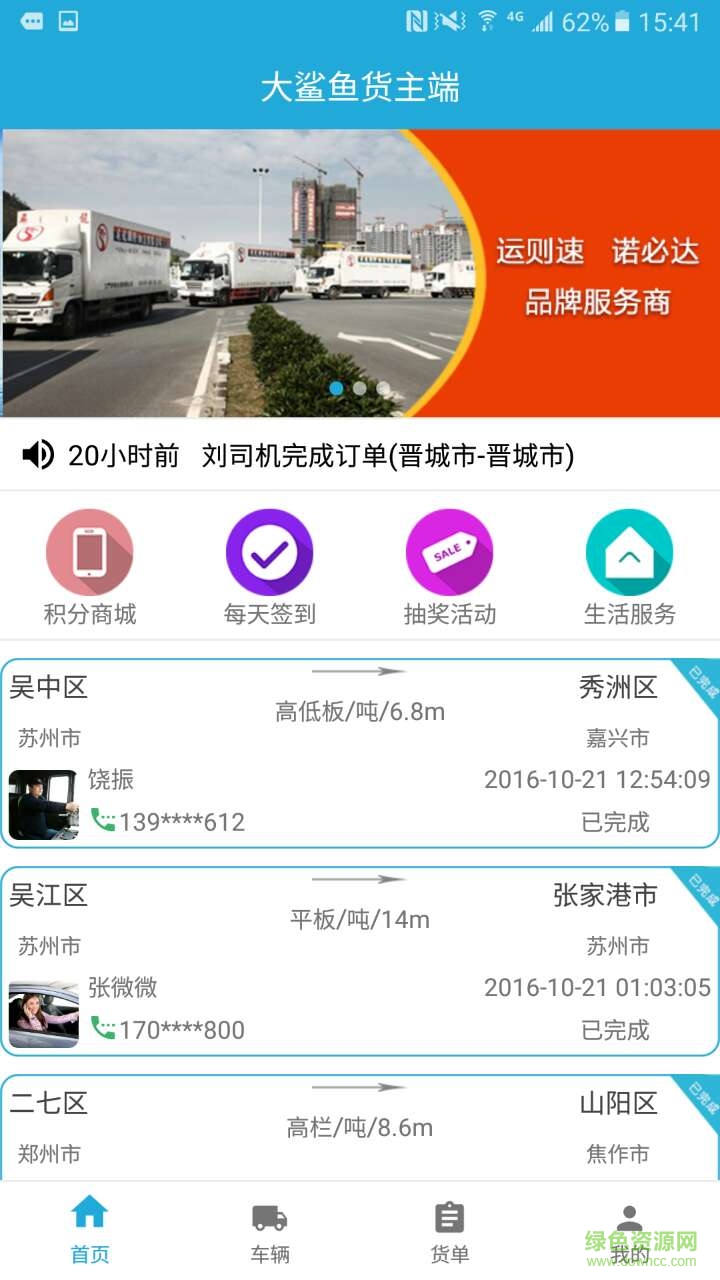Open the 二七区 to 山阳区 order card
Viewport: 720px width, 1280px height.
pyautogui.click(x=360, y=1128)
